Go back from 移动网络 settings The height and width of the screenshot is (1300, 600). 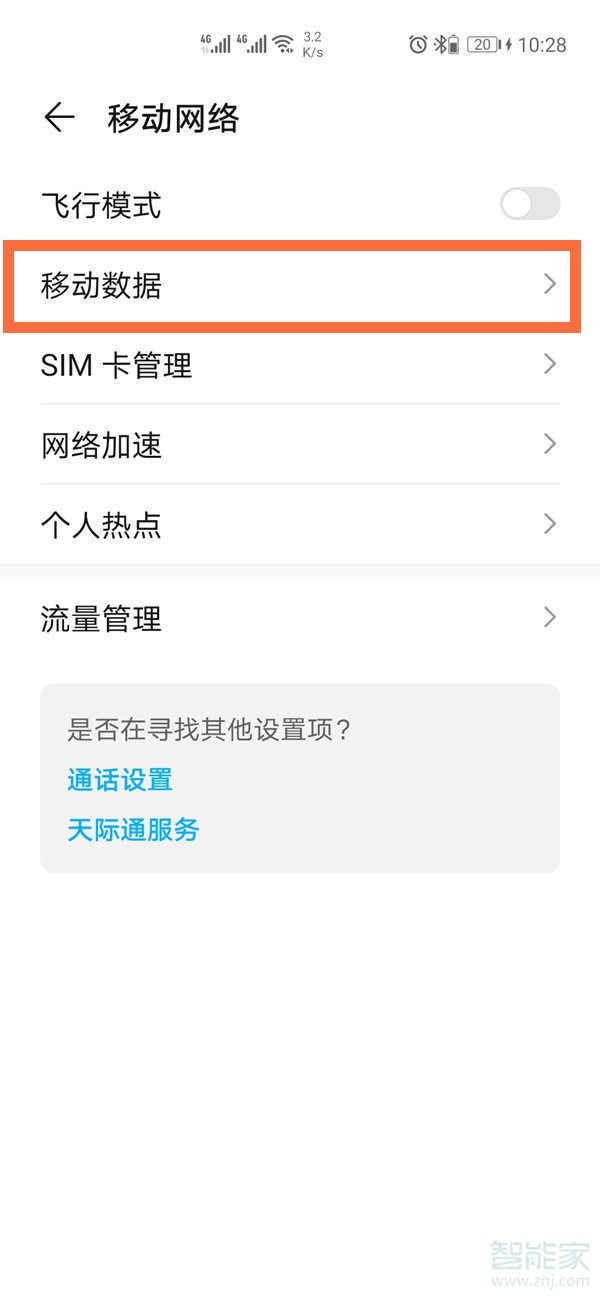(x=59, y=118)
